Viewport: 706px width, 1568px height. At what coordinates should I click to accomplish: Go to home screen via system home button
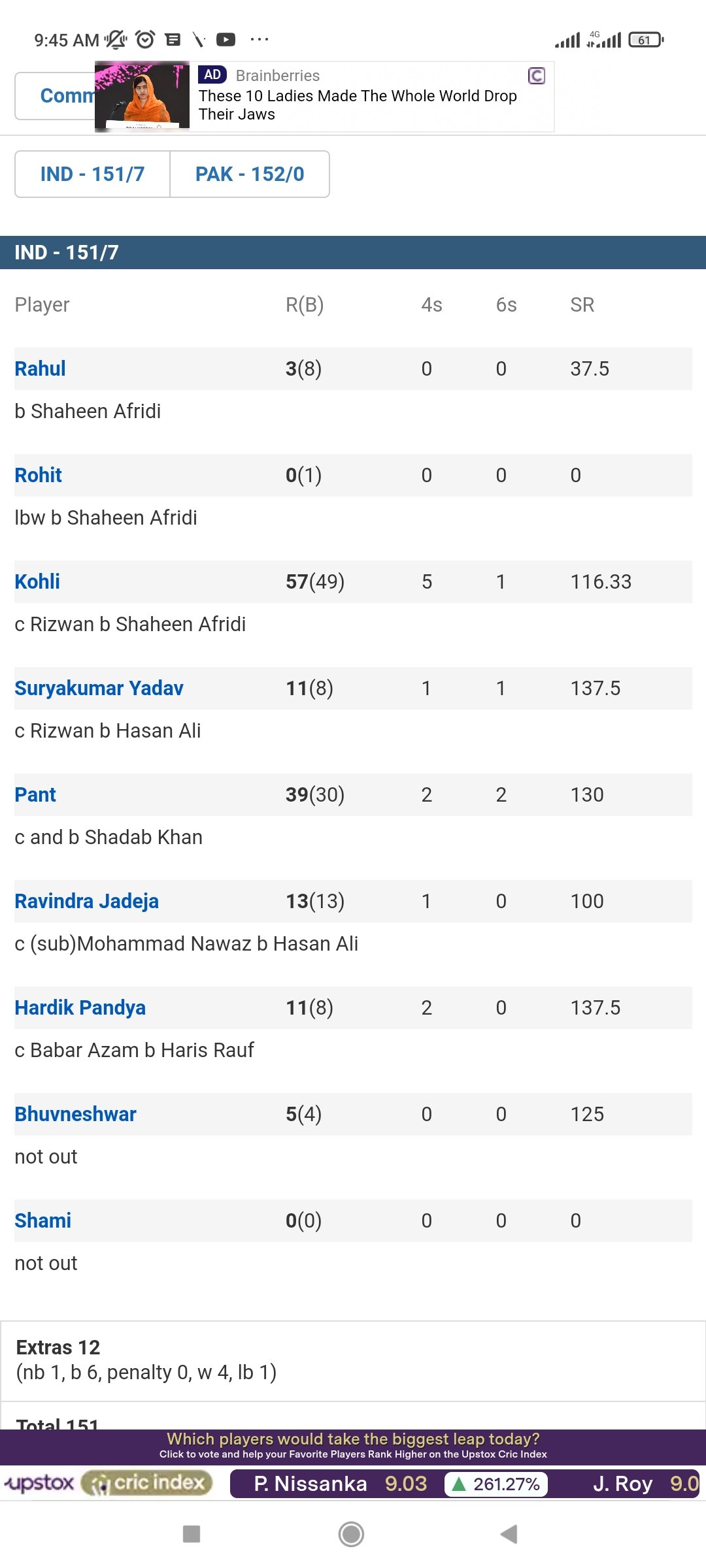tap(351, 1533)
